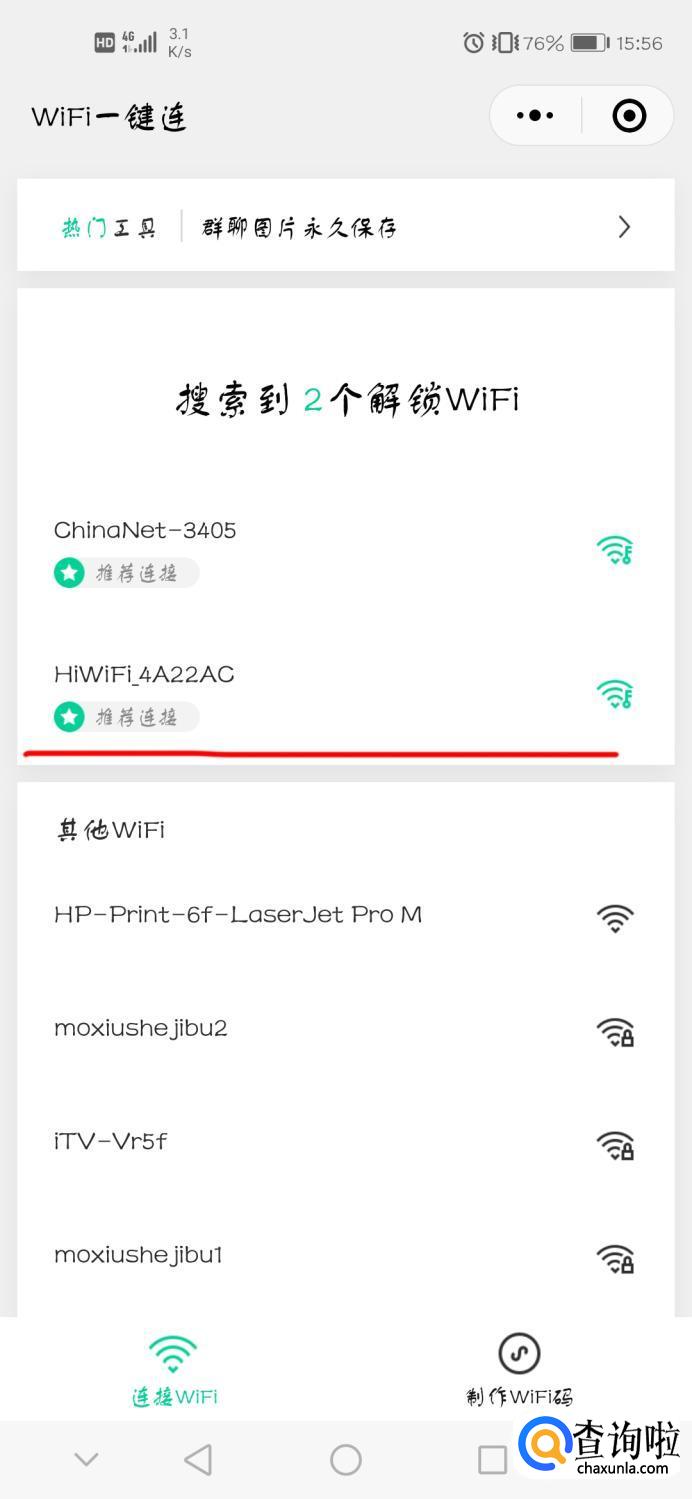This screenshot has width=692, height=1499.
Task: Go to the phone home screen
Action: pyautogui.click(x=346, y=1460)
